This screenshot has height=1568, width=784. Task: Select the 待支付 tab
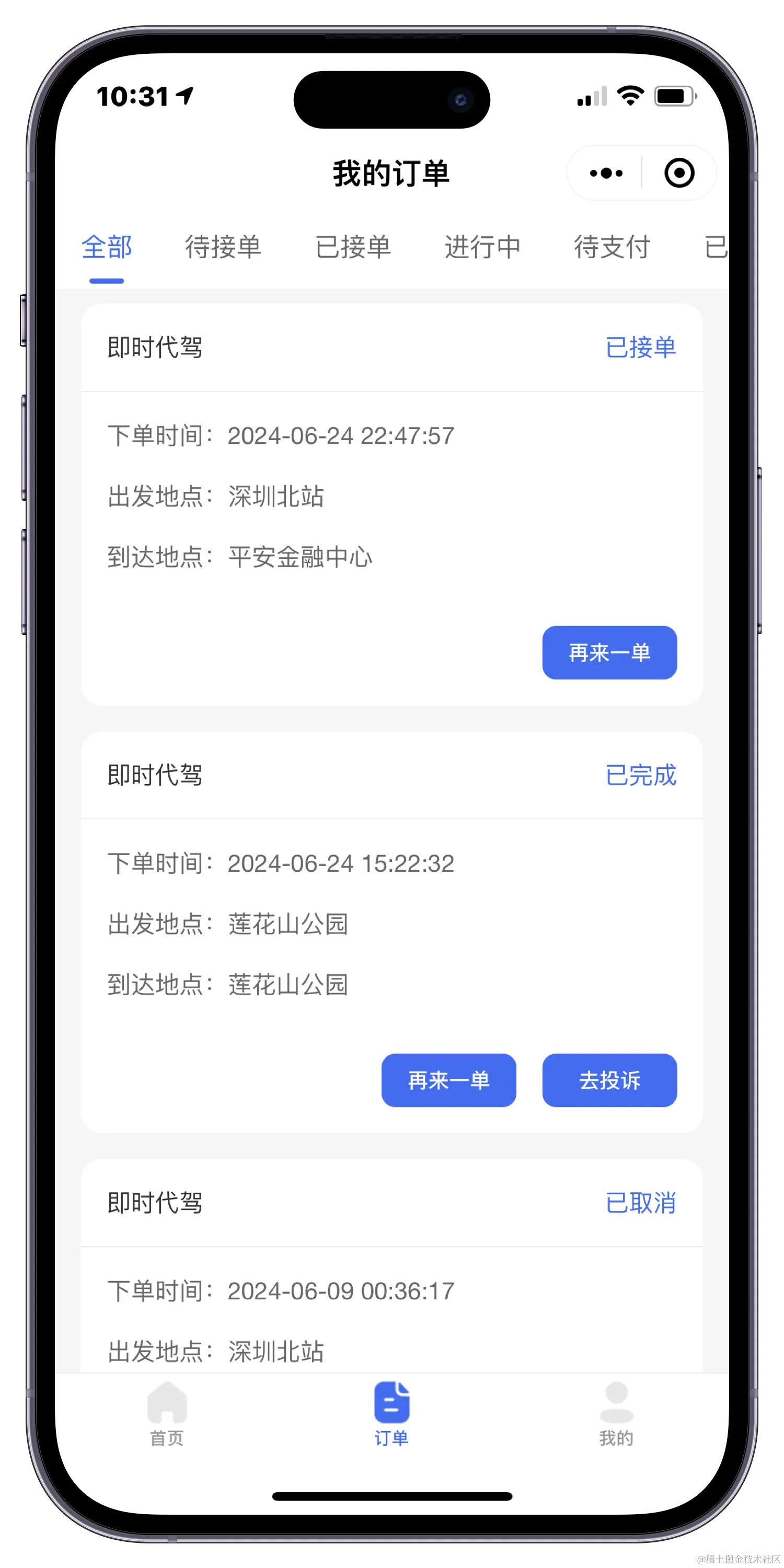pos(612,247)
